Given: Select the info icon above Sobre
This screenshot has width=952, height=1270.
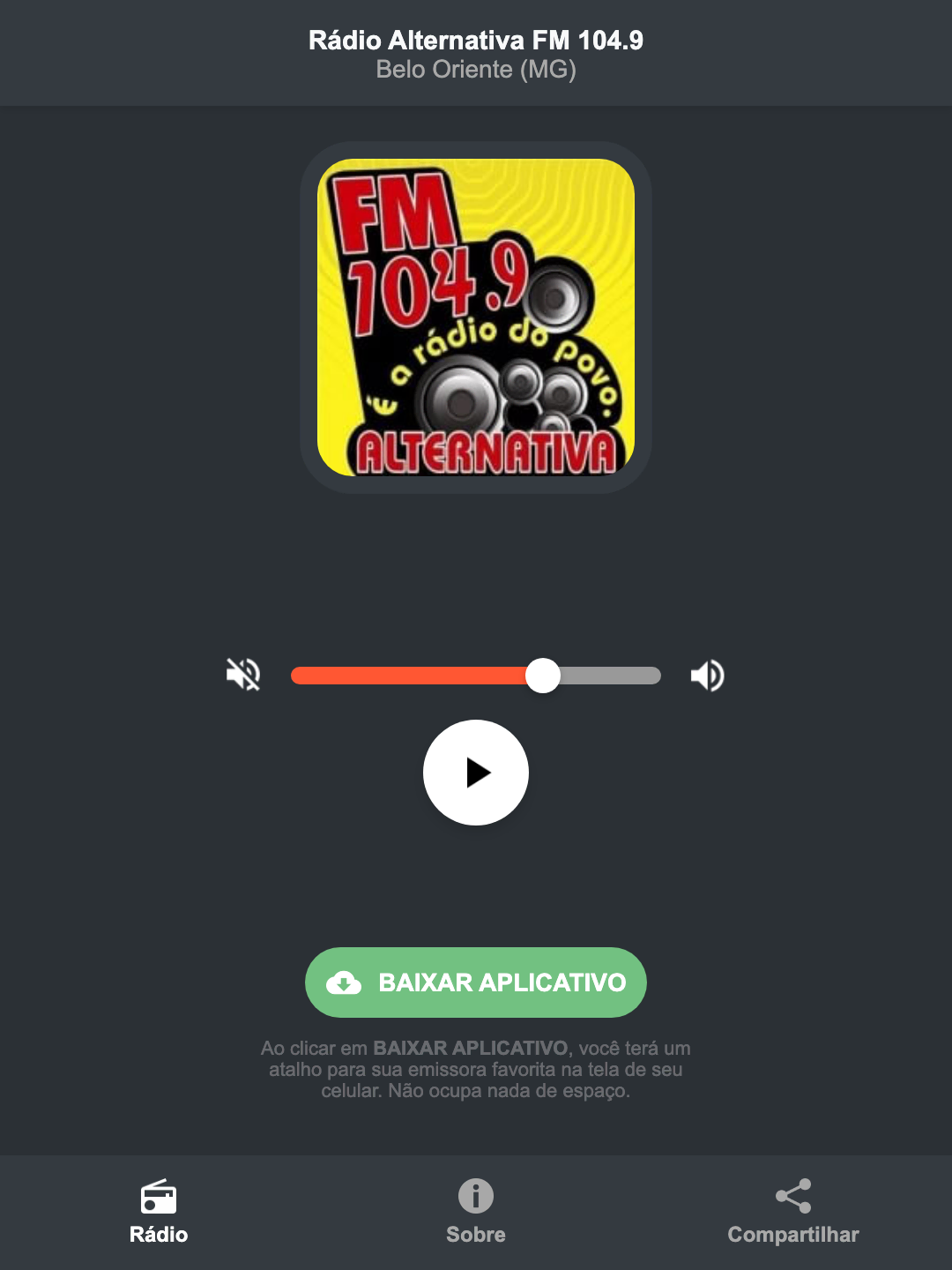Looking at the screenshot, I should point(475,1197).
